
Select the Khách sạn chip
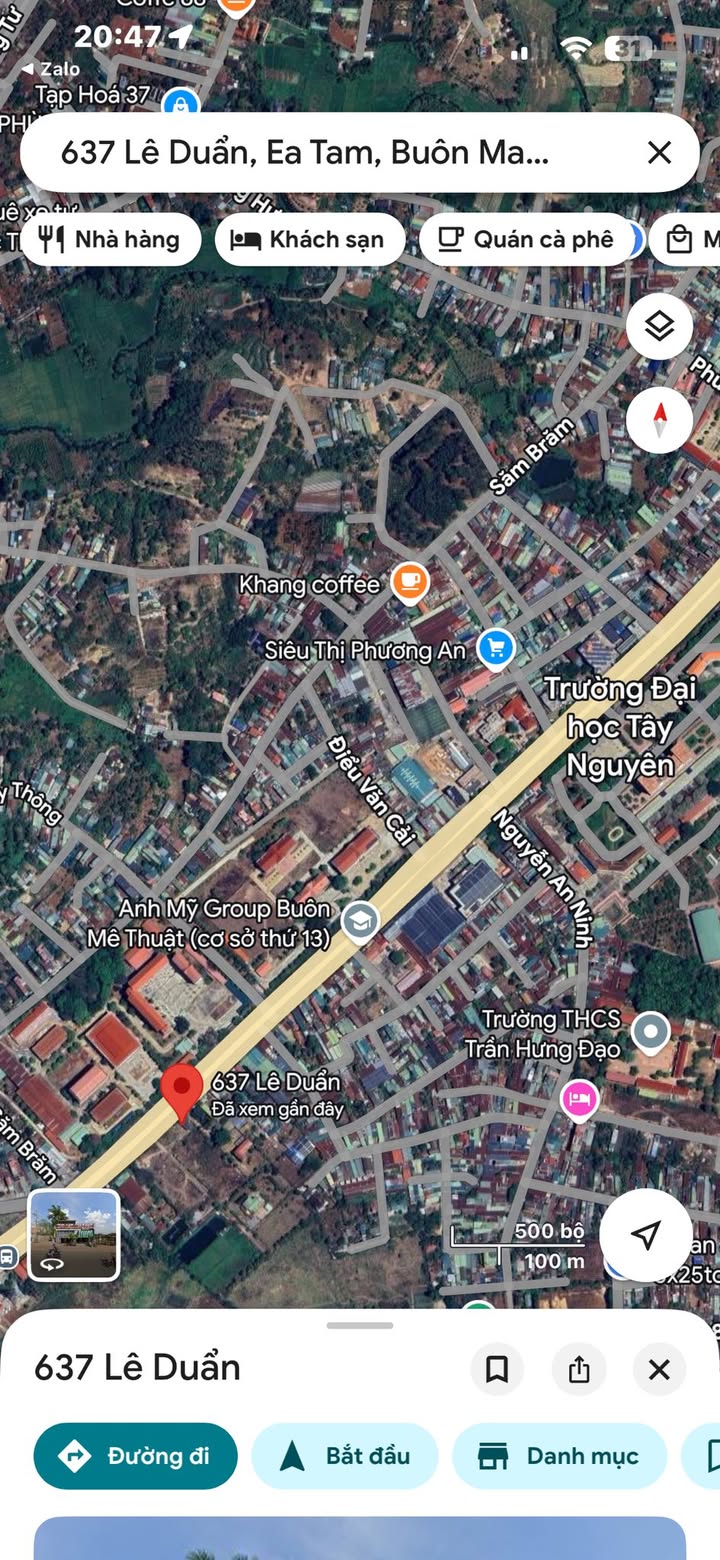click(310, 240)
